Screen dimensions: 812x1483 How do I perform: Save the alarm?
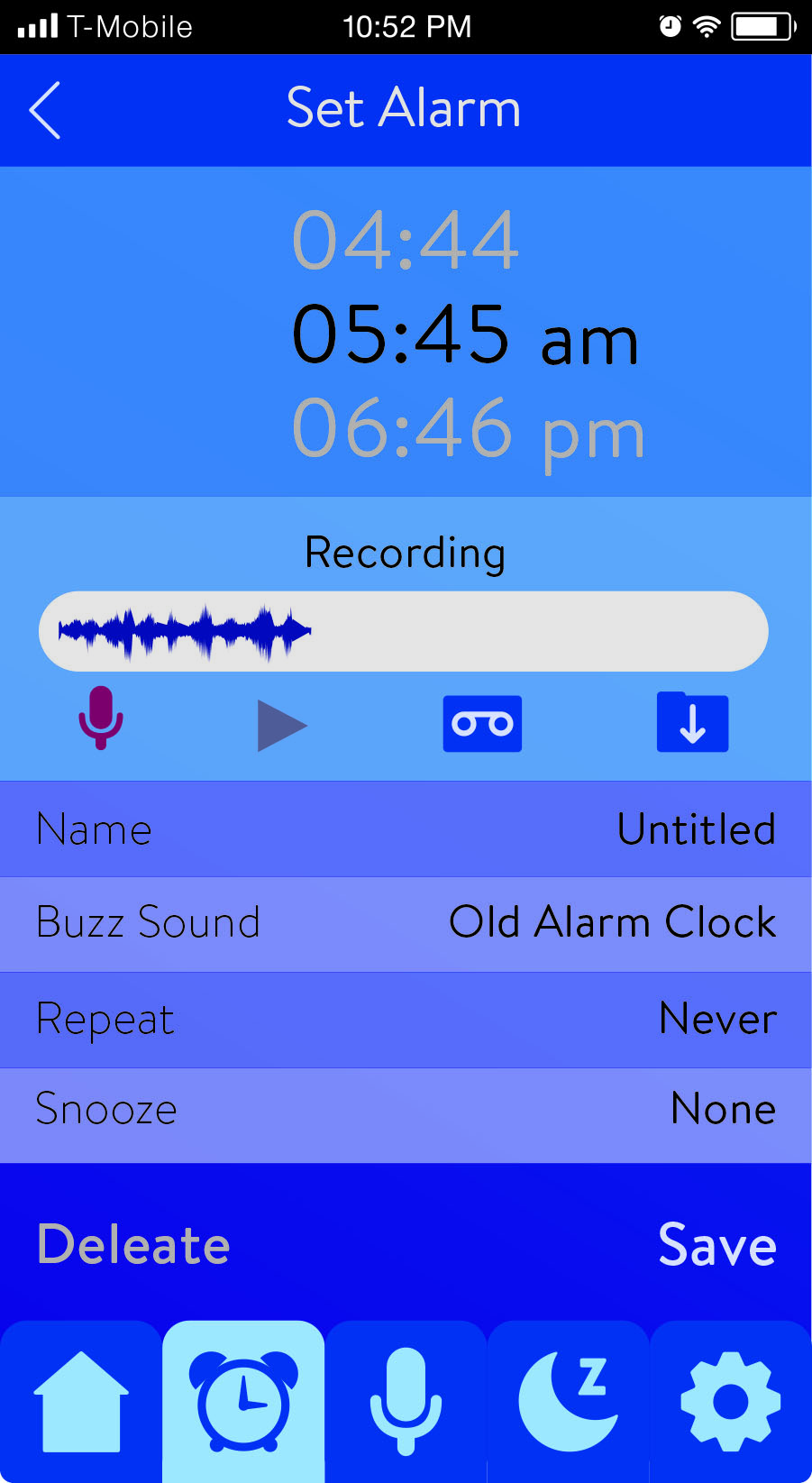[717, 1245]
